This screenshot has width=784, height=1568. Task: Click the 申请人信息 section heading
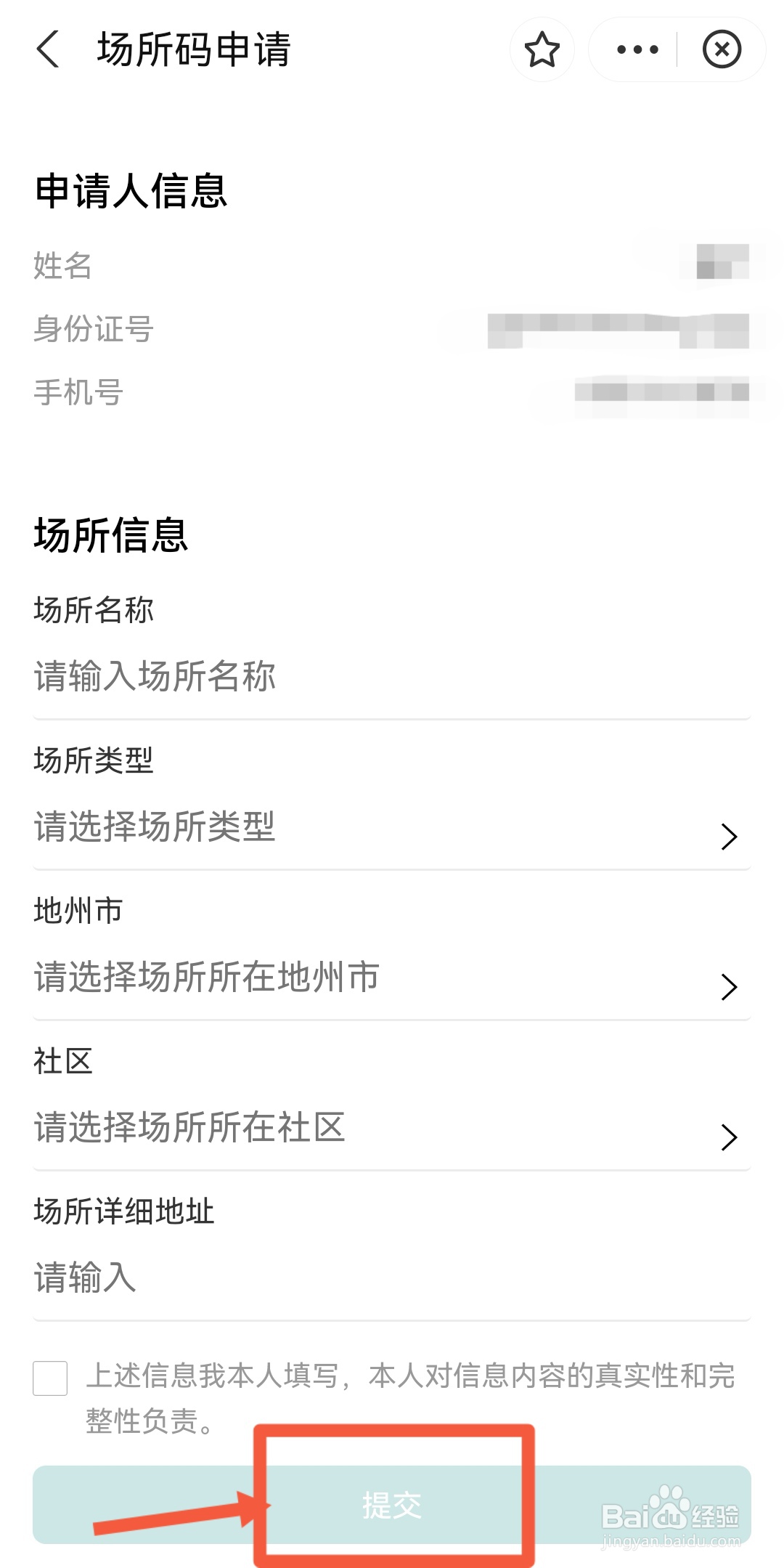point(131,191)
